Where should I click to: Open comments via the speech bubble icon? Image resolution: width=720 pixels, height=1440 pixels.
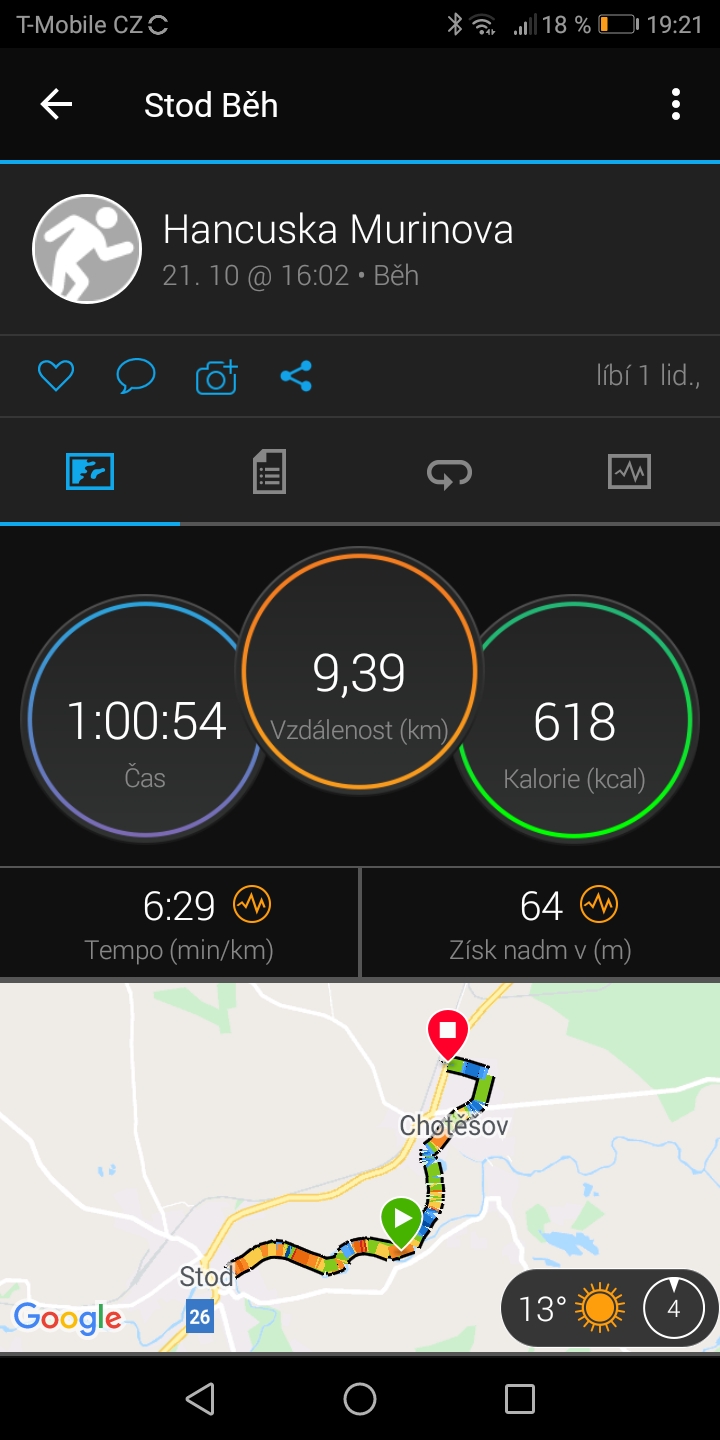click(x=136, y=376)
